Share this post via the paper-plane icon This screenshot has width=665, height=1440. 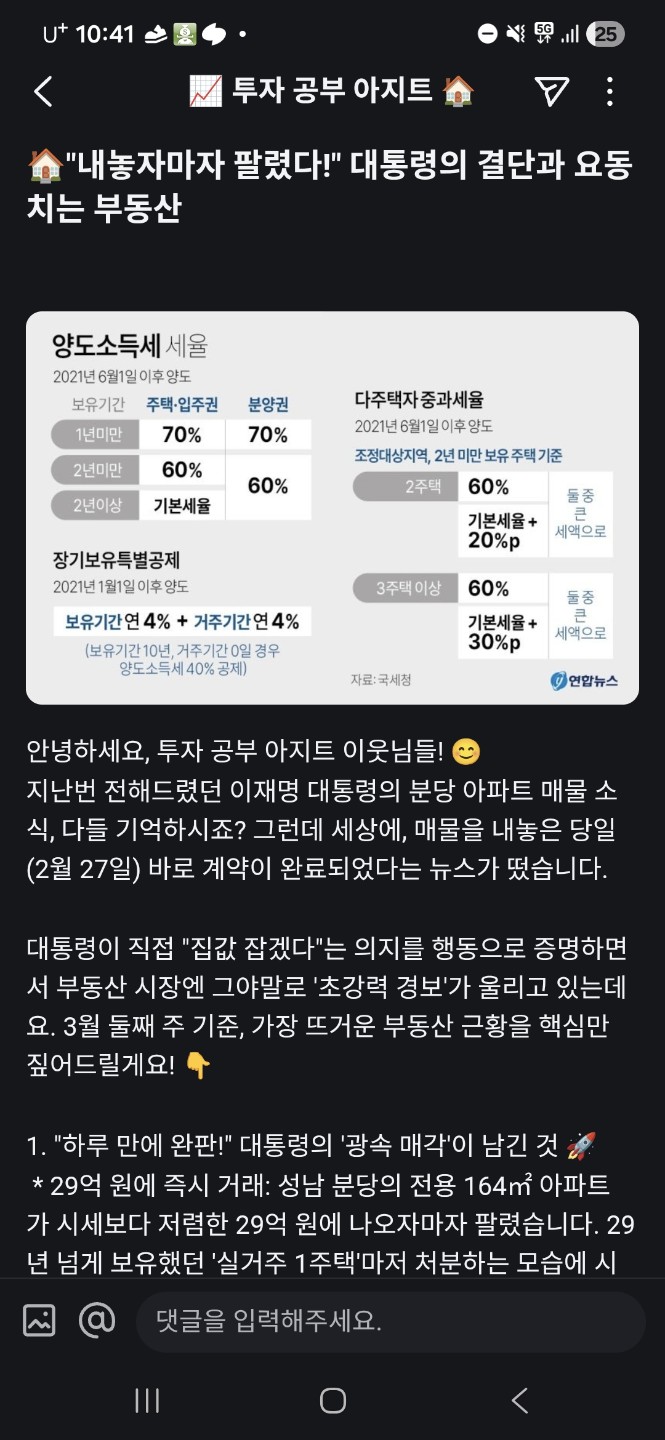pos(551,92)
